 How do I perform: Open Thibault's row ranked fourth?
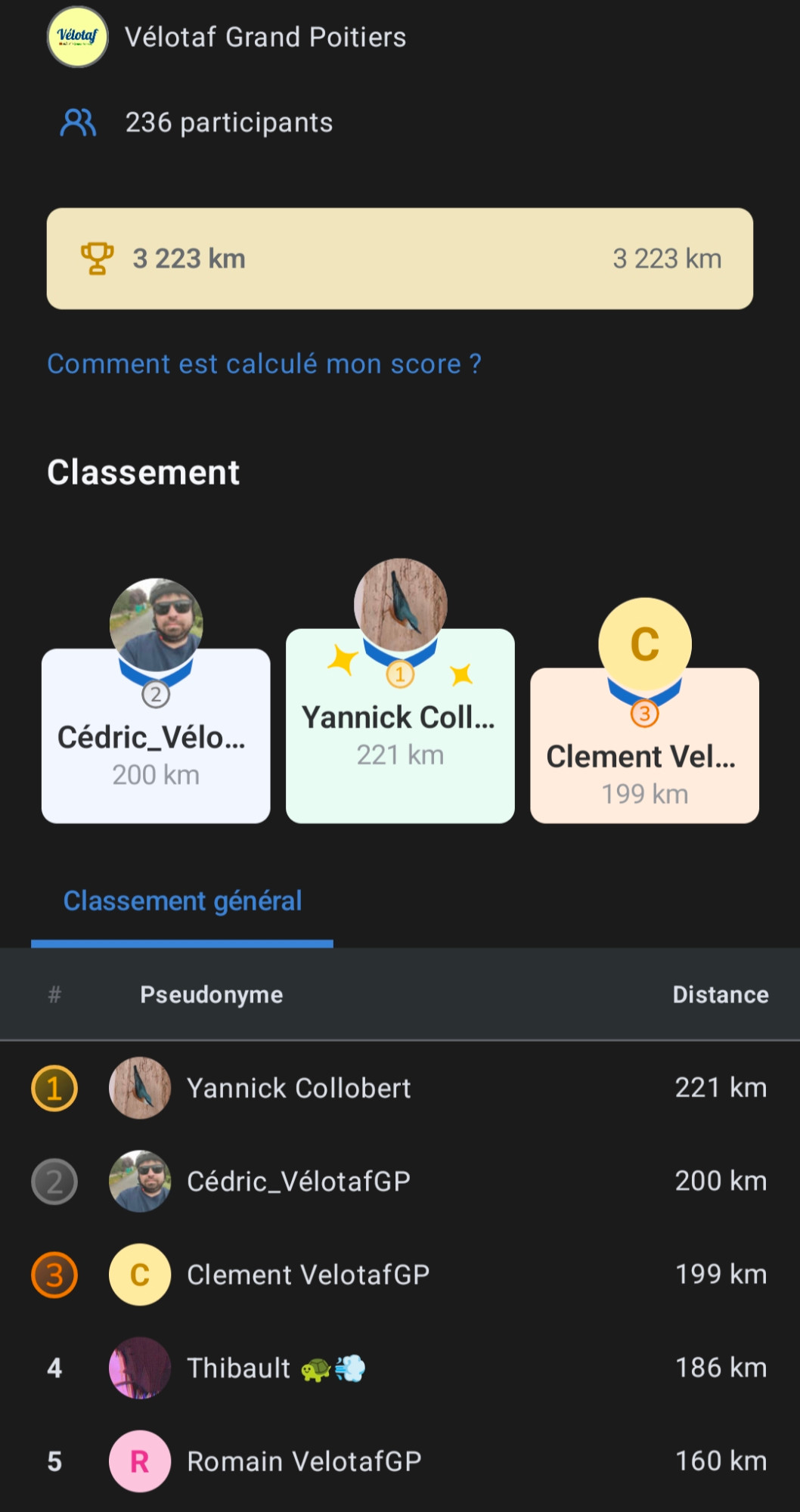pyautogui.click(x=400, y=1368)
